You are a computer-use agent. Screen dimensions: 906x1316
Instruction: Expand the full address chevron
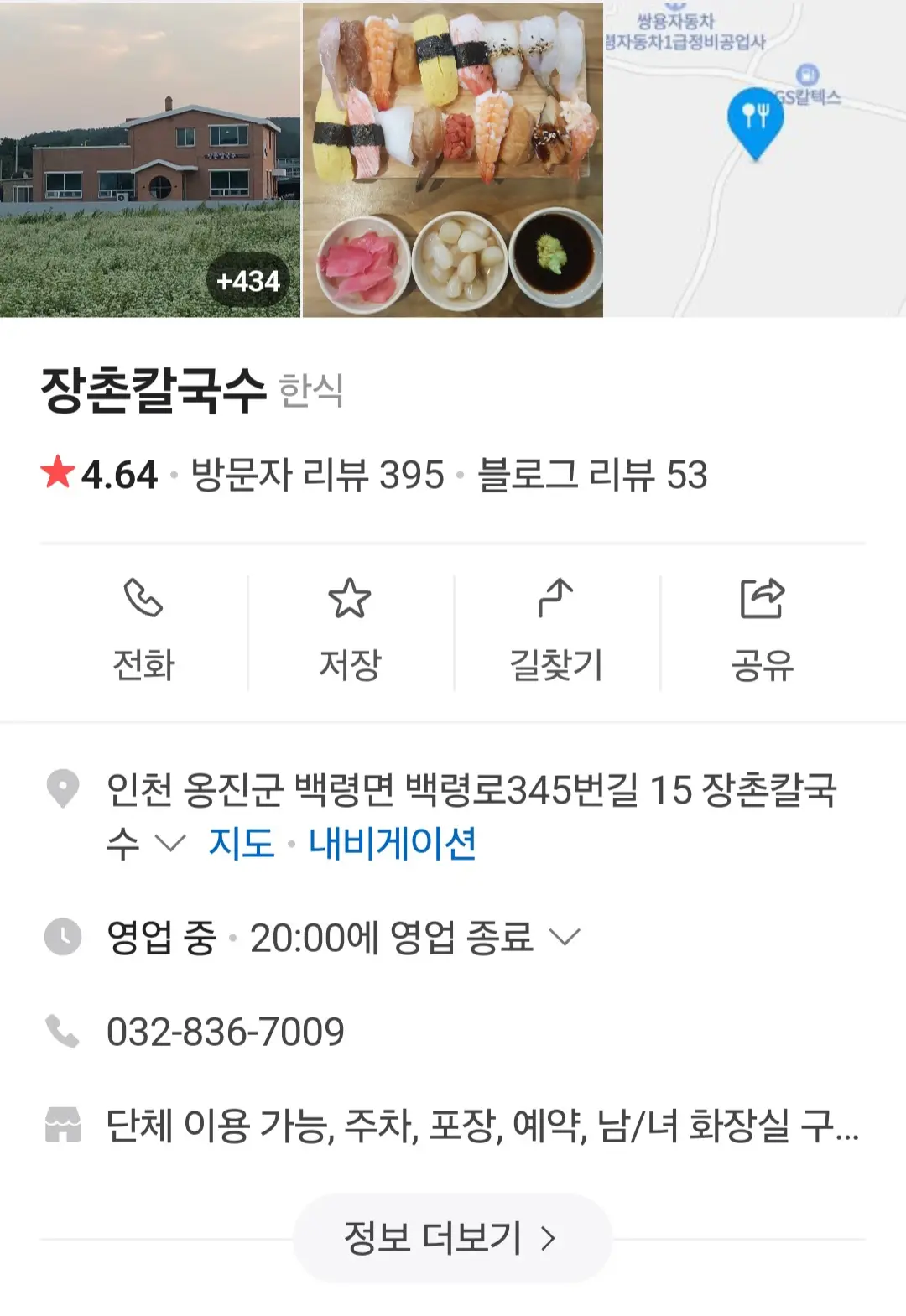(171, 843)
